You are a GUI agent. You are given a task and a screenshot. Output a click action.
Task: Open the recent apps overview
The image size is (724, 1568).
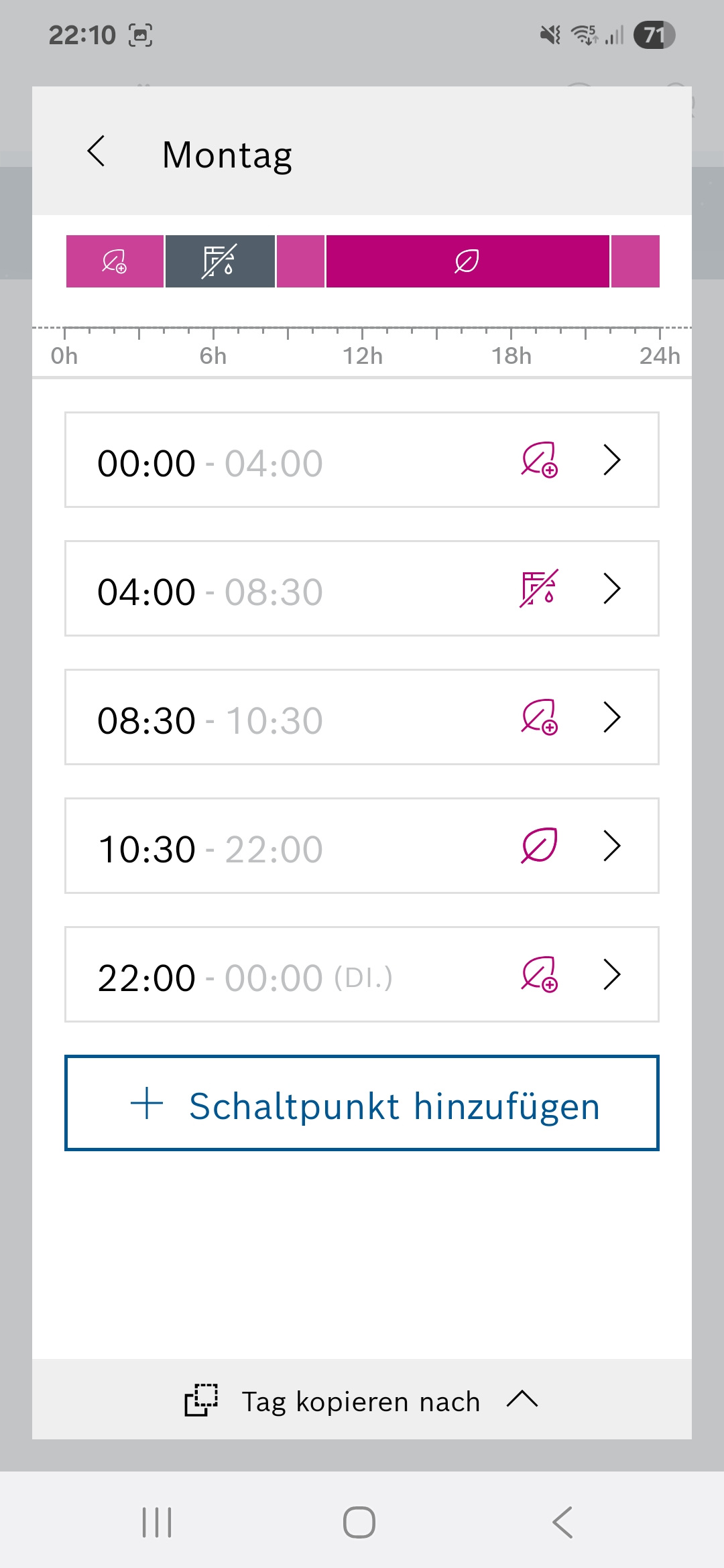(x=157, y=1522)
